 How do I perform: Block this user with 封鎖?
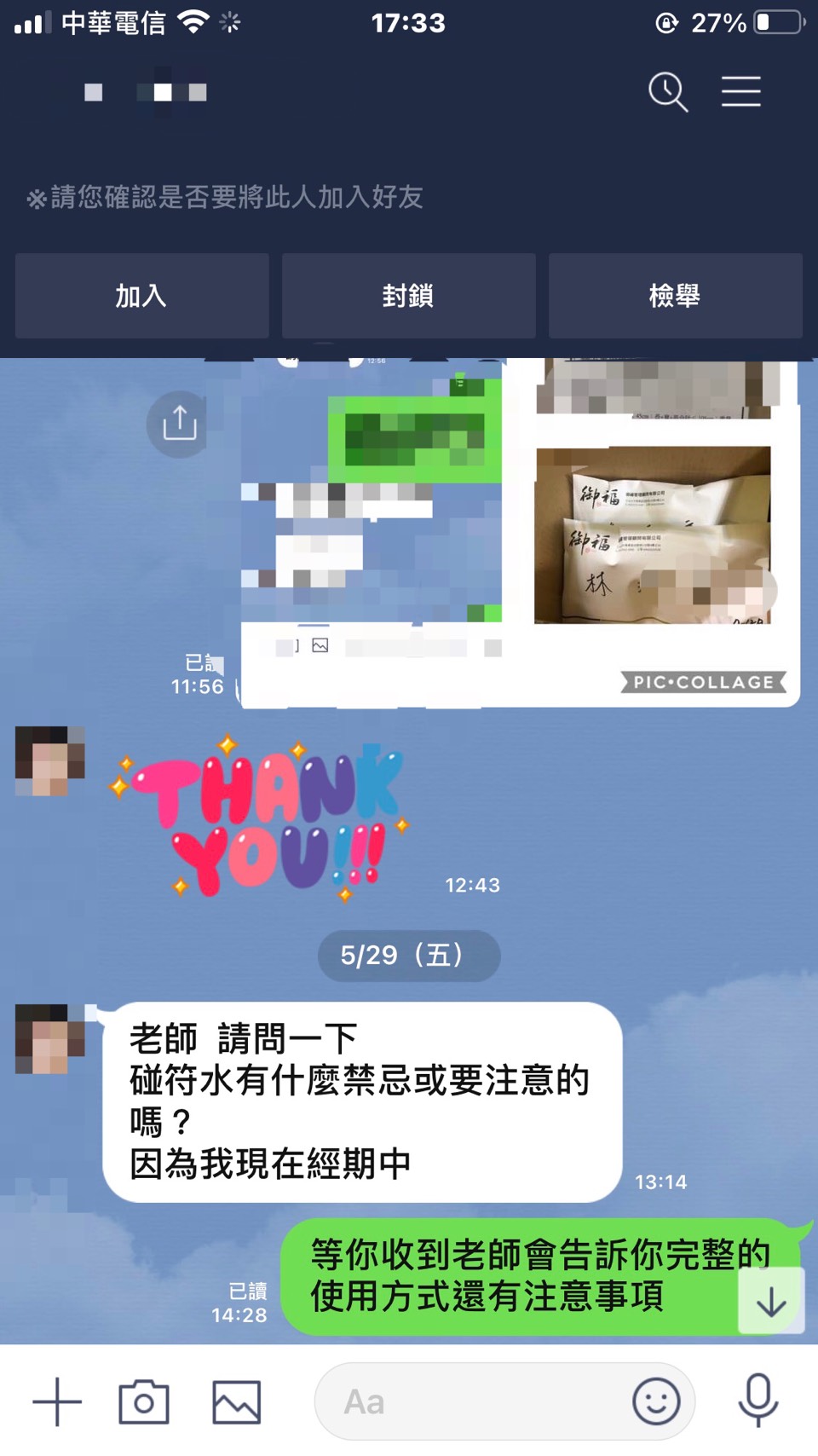(408, 296)
